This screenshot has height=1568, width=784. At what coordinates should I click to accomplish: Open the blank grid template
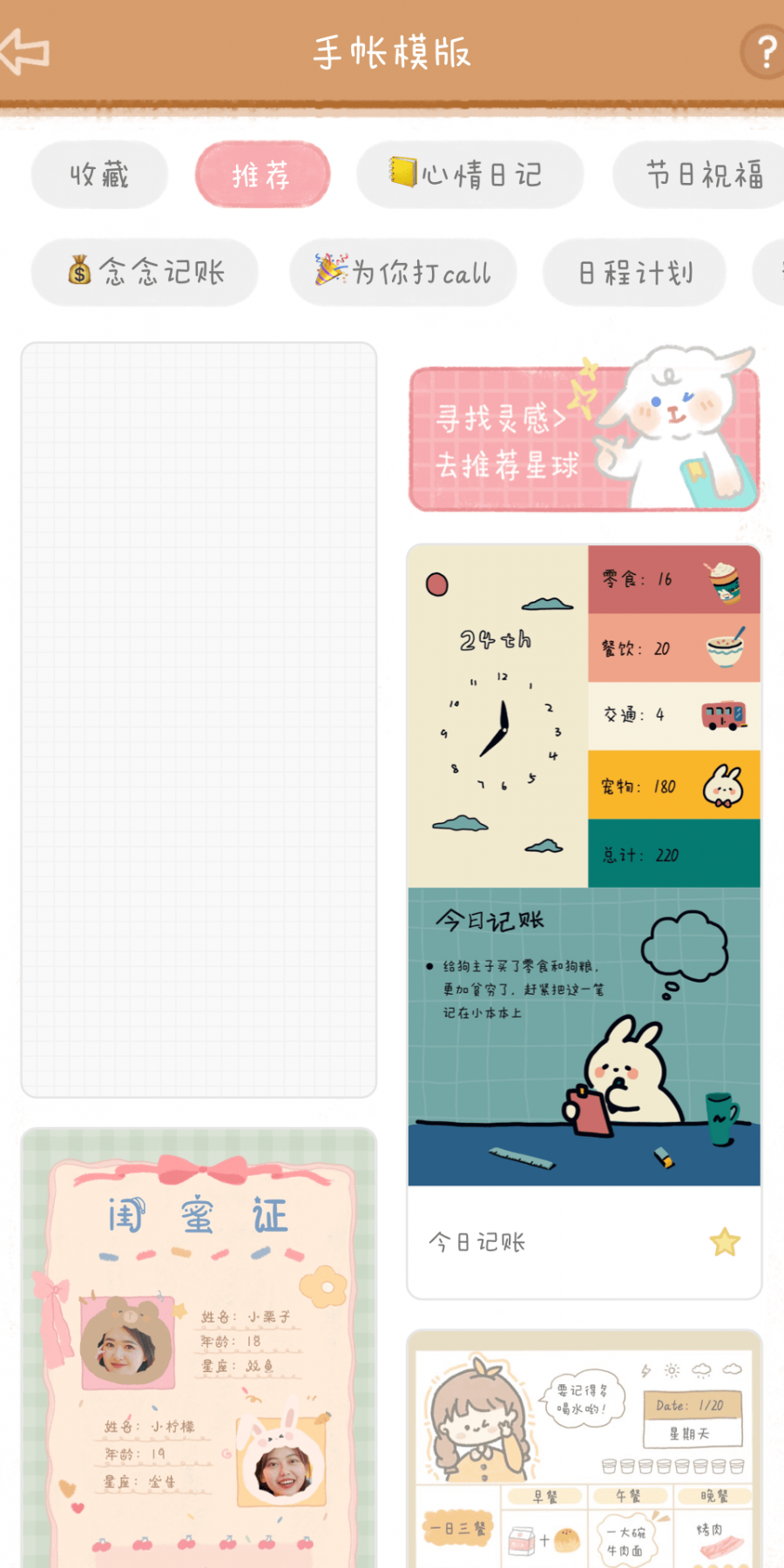click(199, 719)
